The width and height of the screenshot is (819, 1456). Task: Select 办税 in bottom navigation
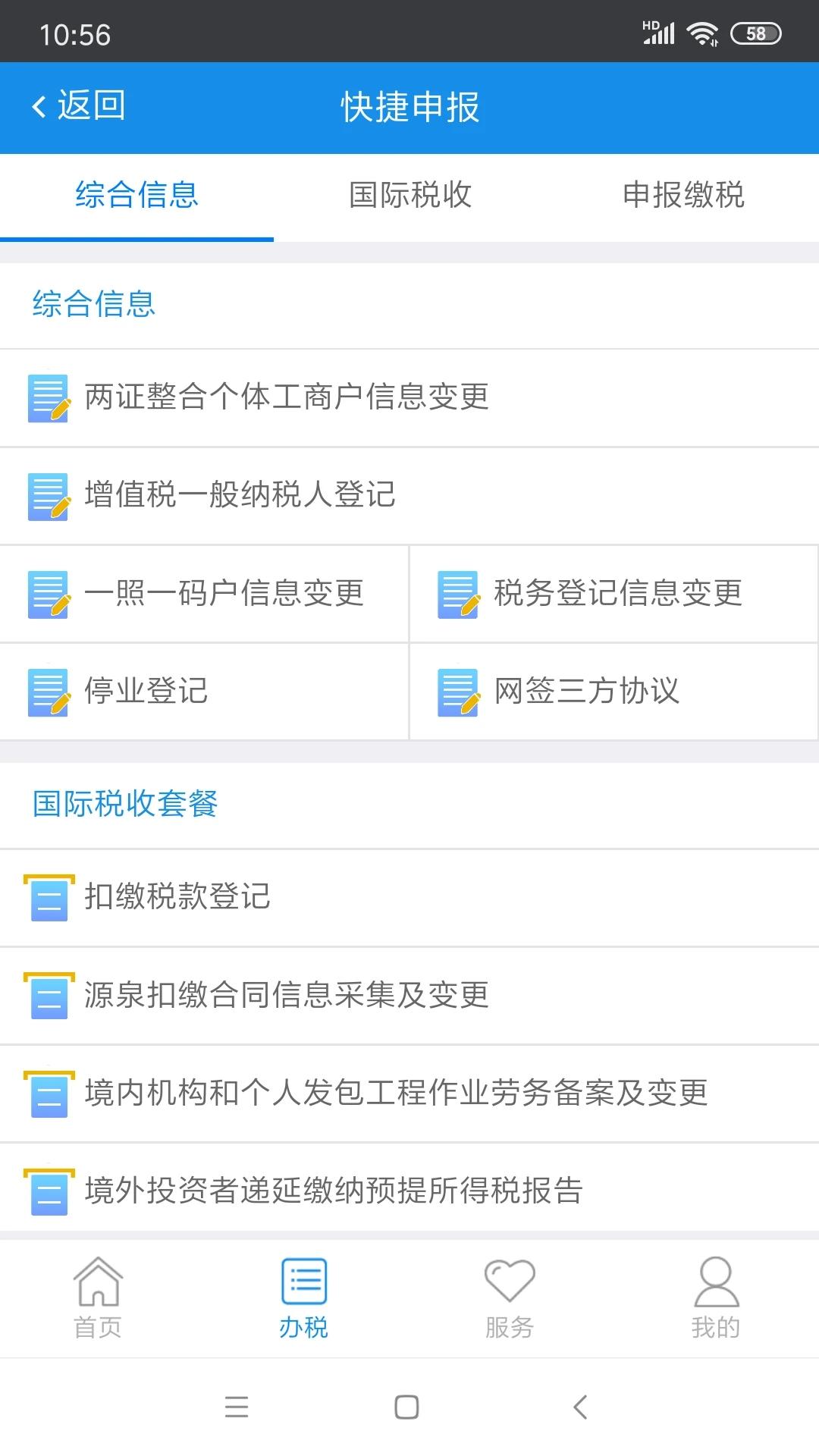tap(303, 1298)
